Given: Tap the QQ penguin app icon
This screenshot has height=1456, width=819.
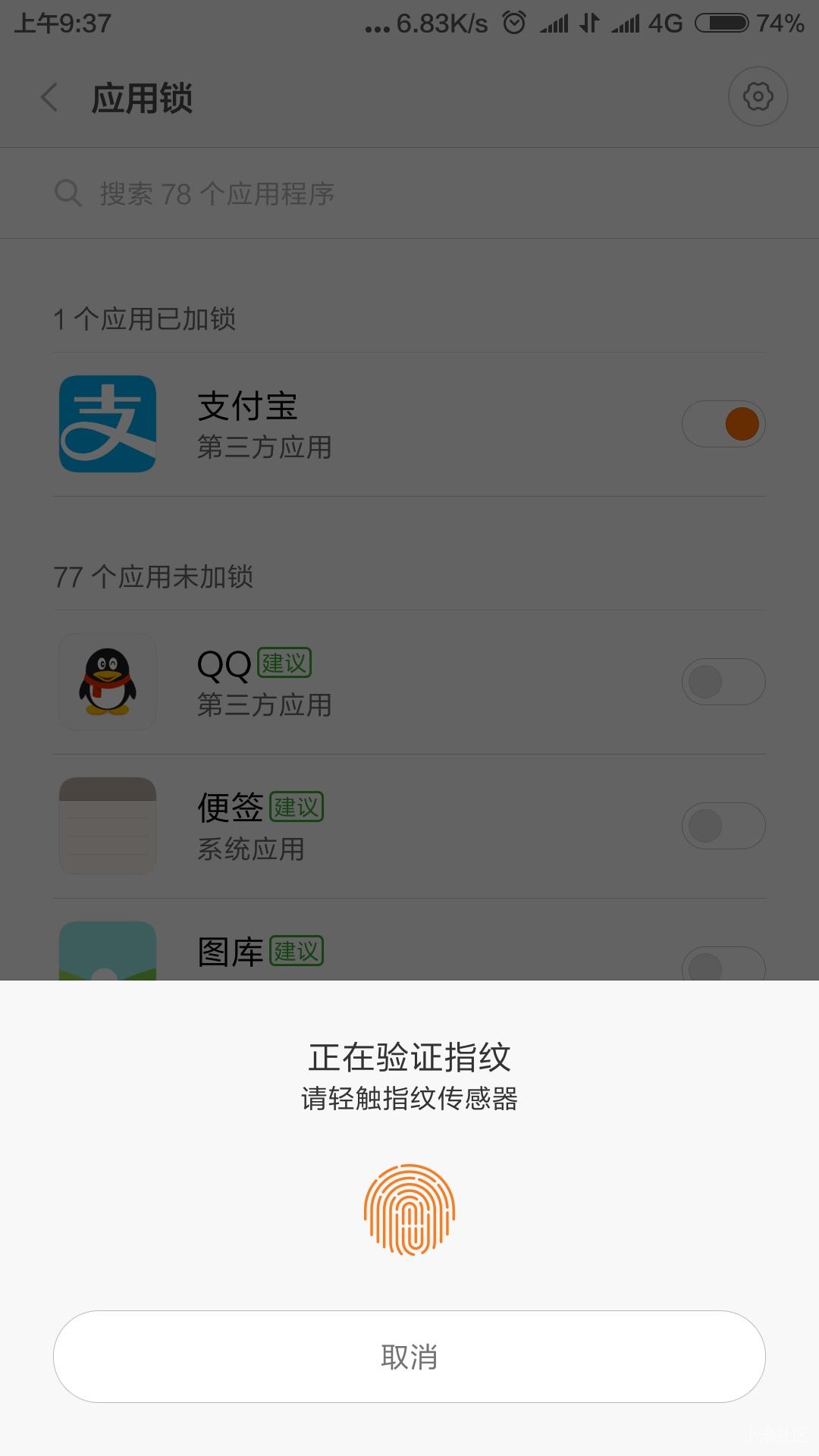Looking at the screenshot, I should 108,681.
